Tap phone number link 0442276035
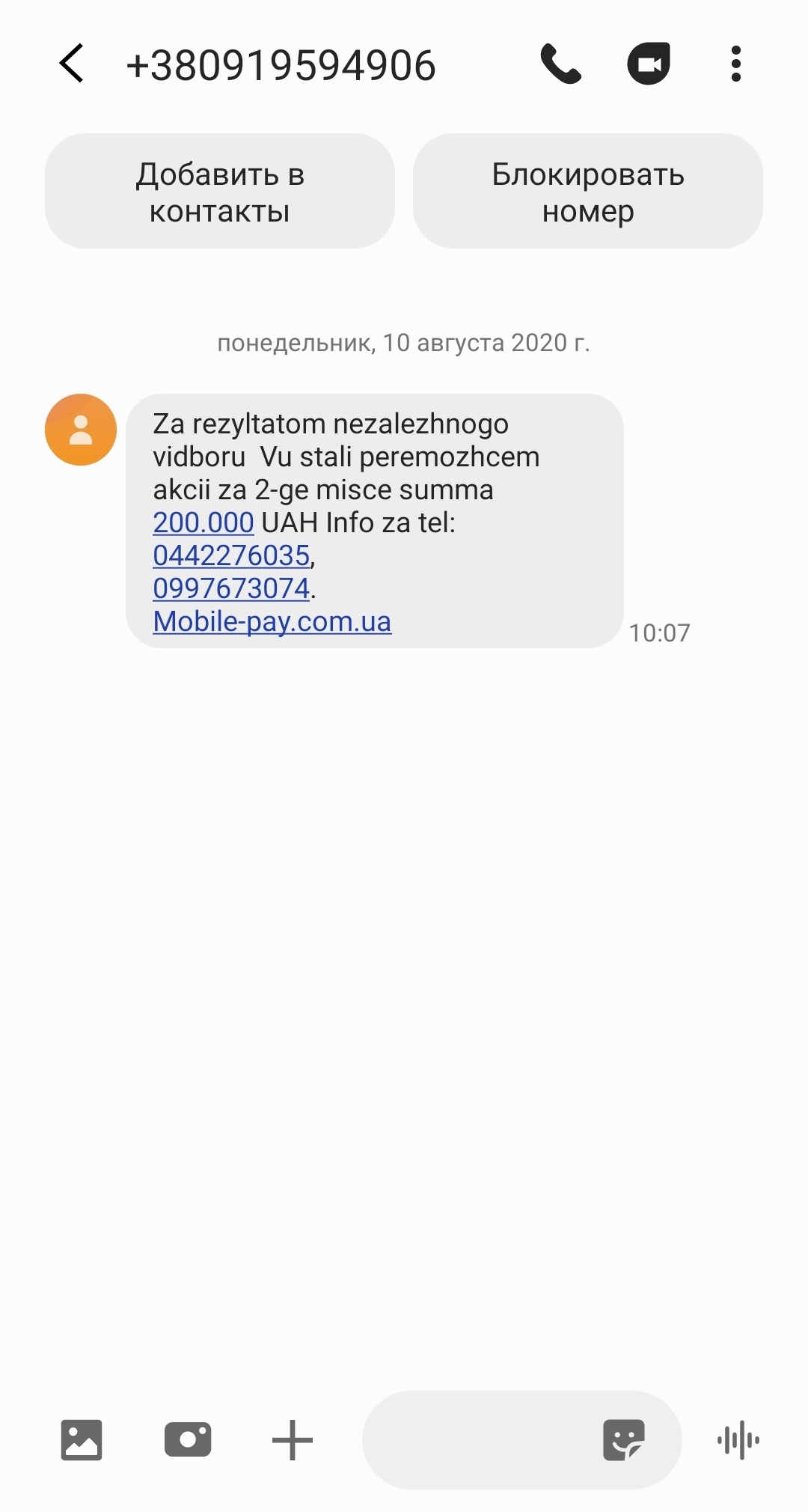Image resolution: width=808 pixels, height=1512 pixels. 231,555
